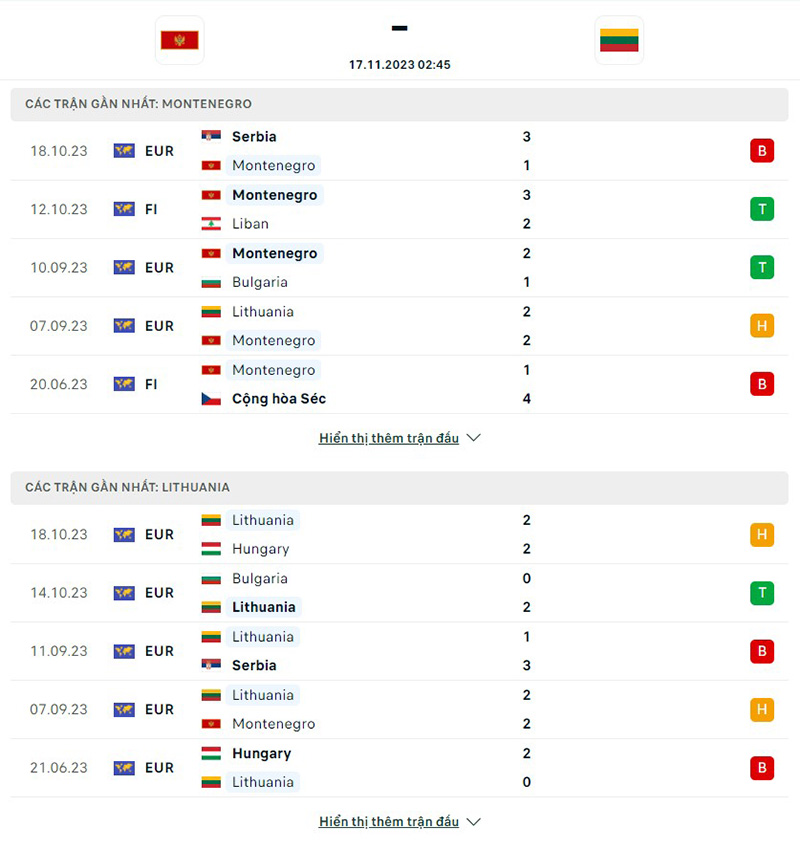Click the Serbia flag icon in the first match
The width and height of the screenshot is (800, 850).
coord(210,136)
